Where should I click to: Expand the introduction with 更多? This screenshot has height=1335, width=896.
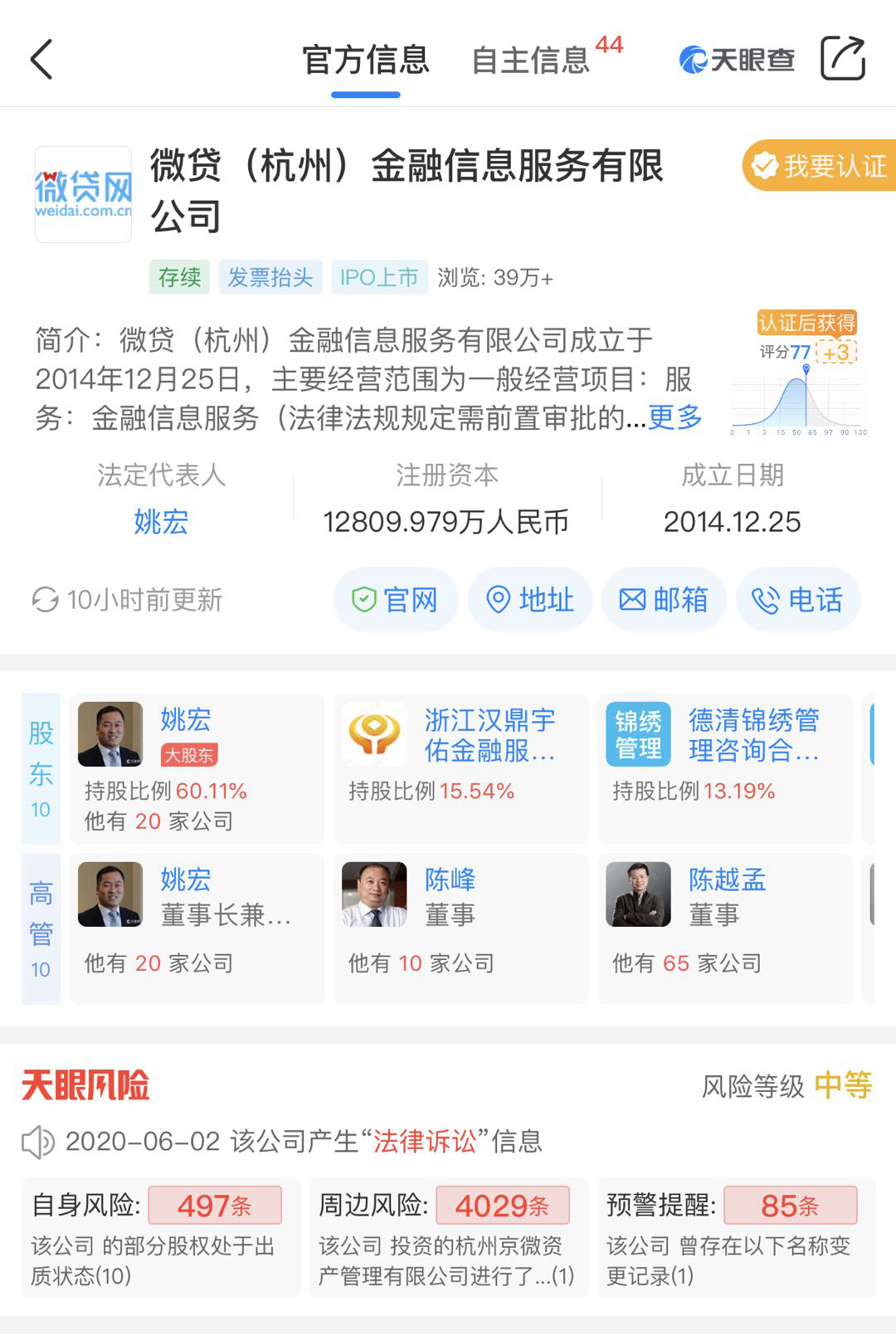click(x=674, y=417)
